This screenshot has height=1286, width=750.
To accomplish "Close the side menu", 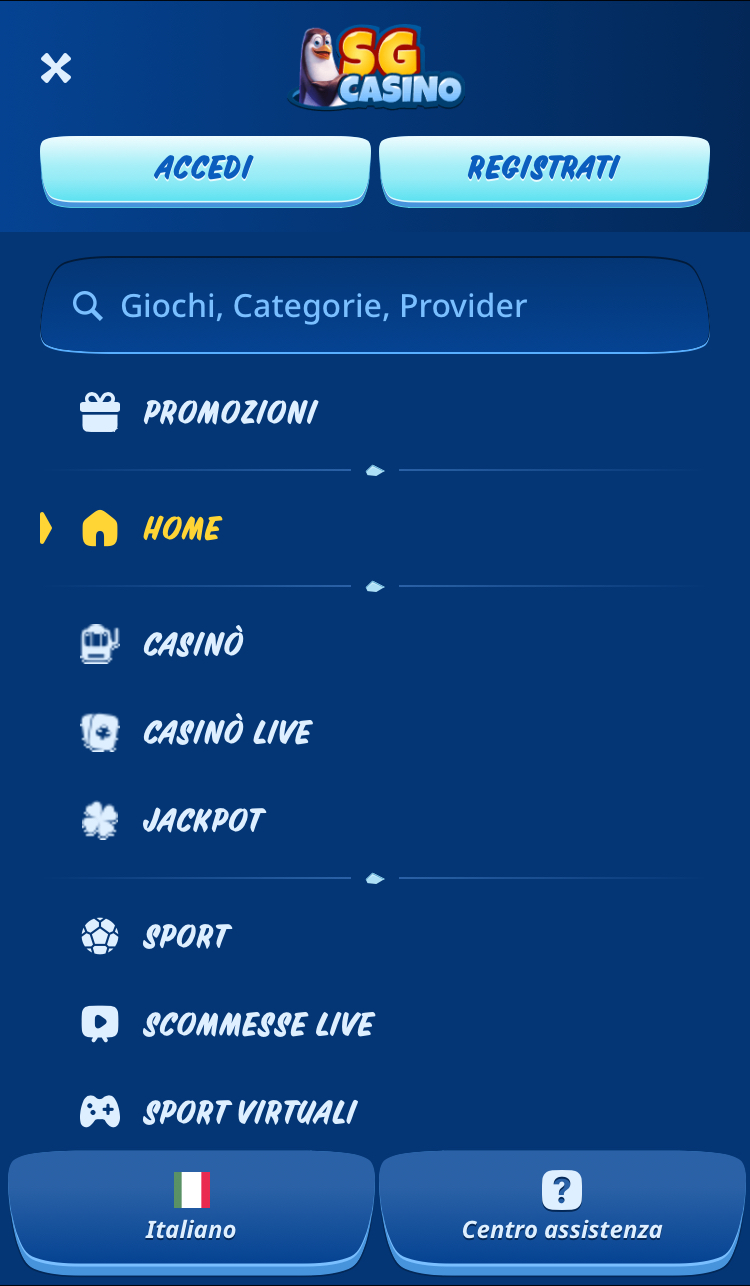I will [56, 68].
